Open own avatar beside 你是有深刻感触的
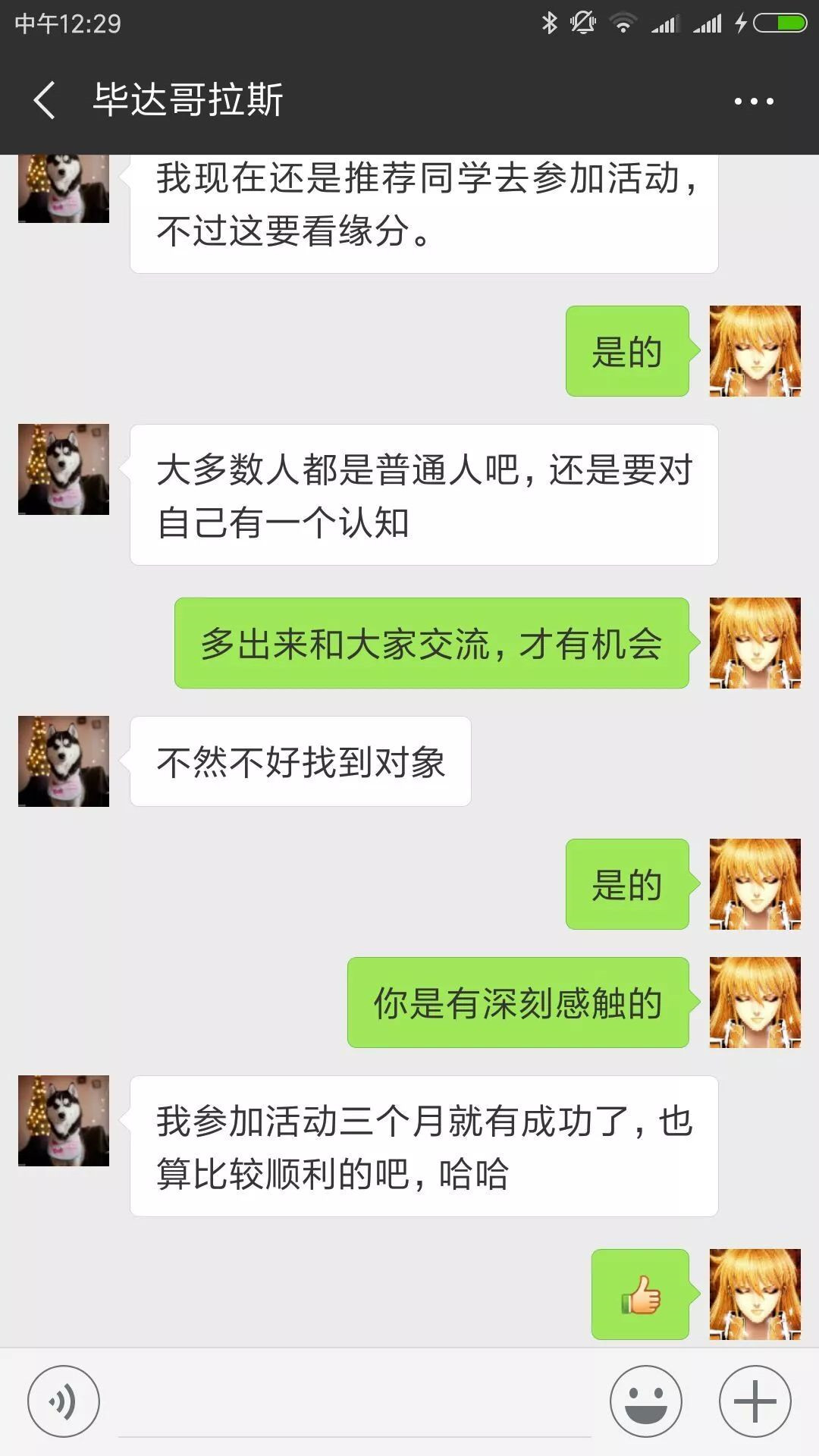The image size is (819, 1456). click(x=755, y=1002)
